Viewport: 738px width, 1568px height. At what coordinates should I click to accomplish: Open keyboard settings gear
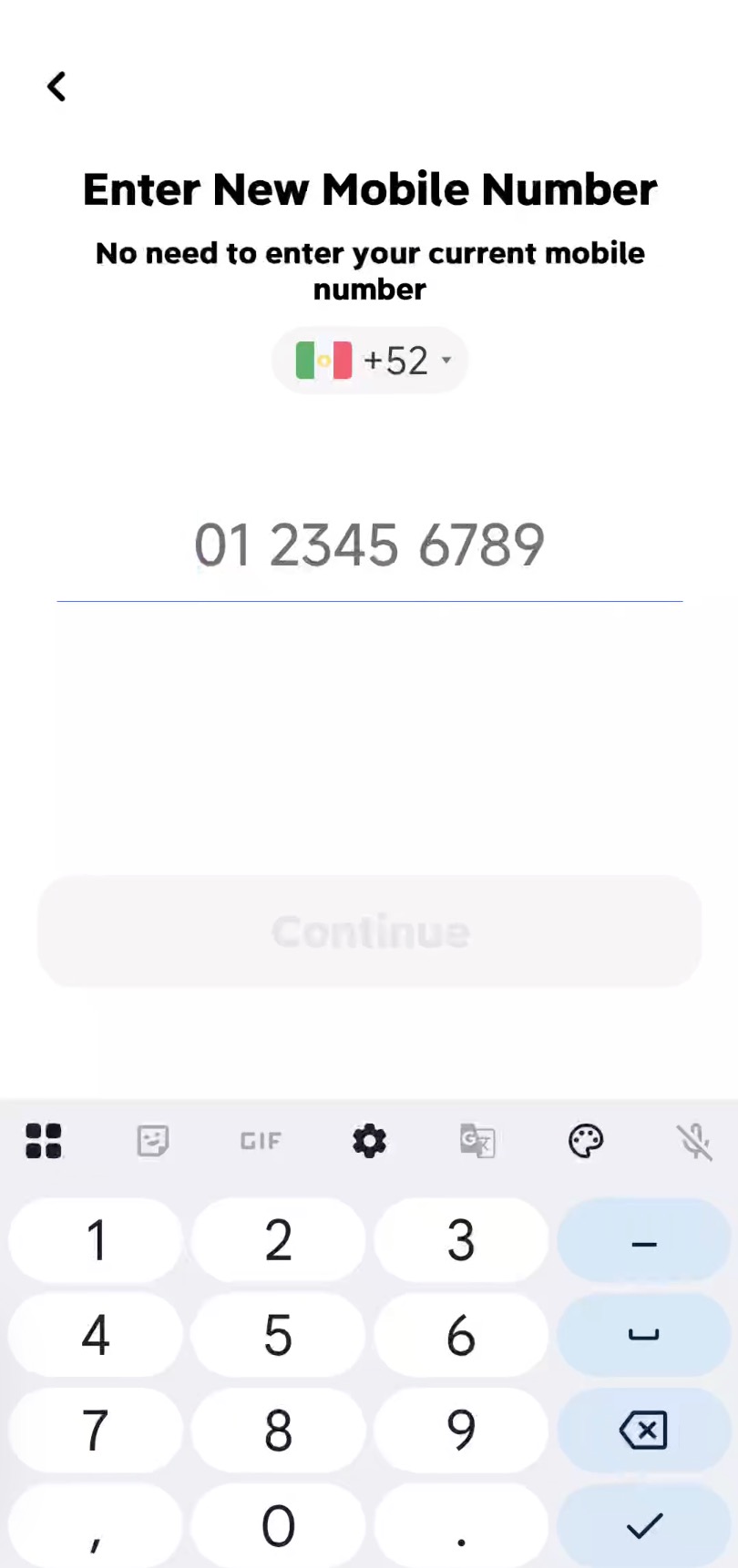click(369, 1140)
